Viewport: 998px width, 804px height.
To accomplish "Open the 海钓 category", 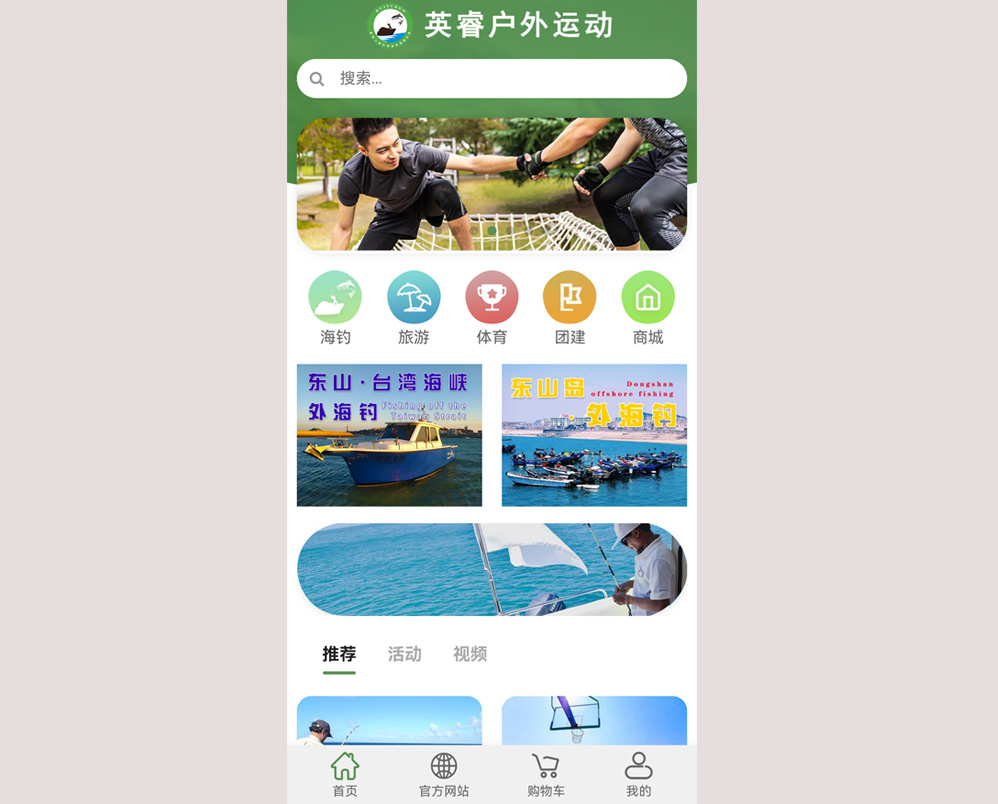I will [x=335, y=307].
